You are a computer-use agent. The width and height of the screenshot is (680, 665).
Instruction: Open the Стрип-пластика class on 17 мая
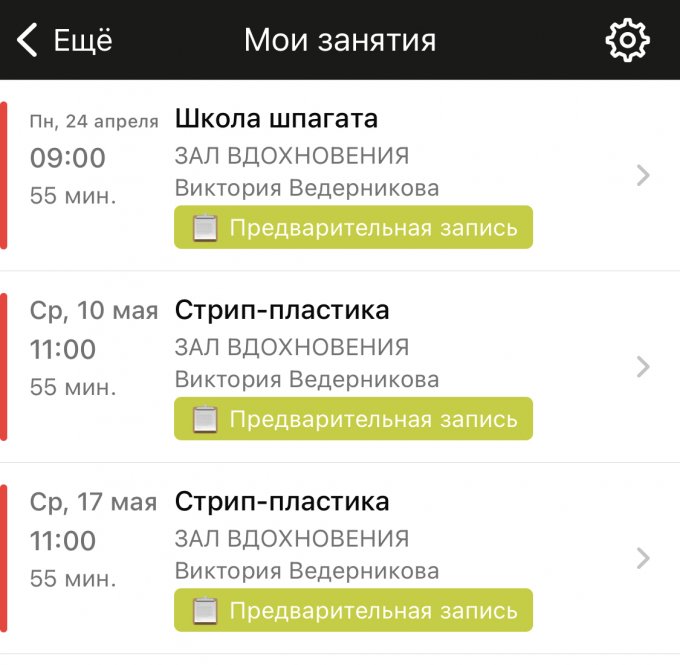click(340, 557)
